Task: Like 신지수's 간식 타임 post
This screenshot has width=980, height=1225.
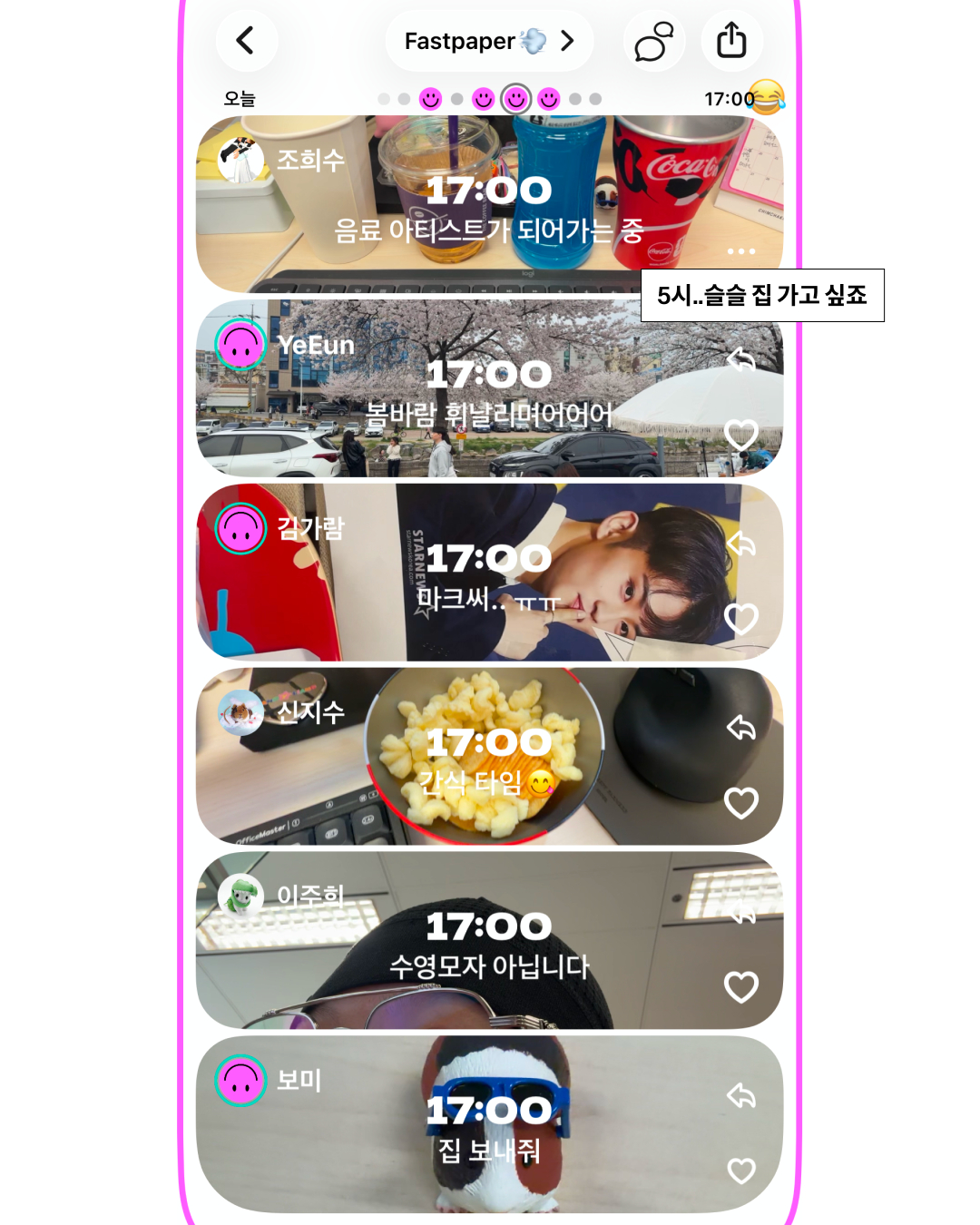Action: pos(741,803)
